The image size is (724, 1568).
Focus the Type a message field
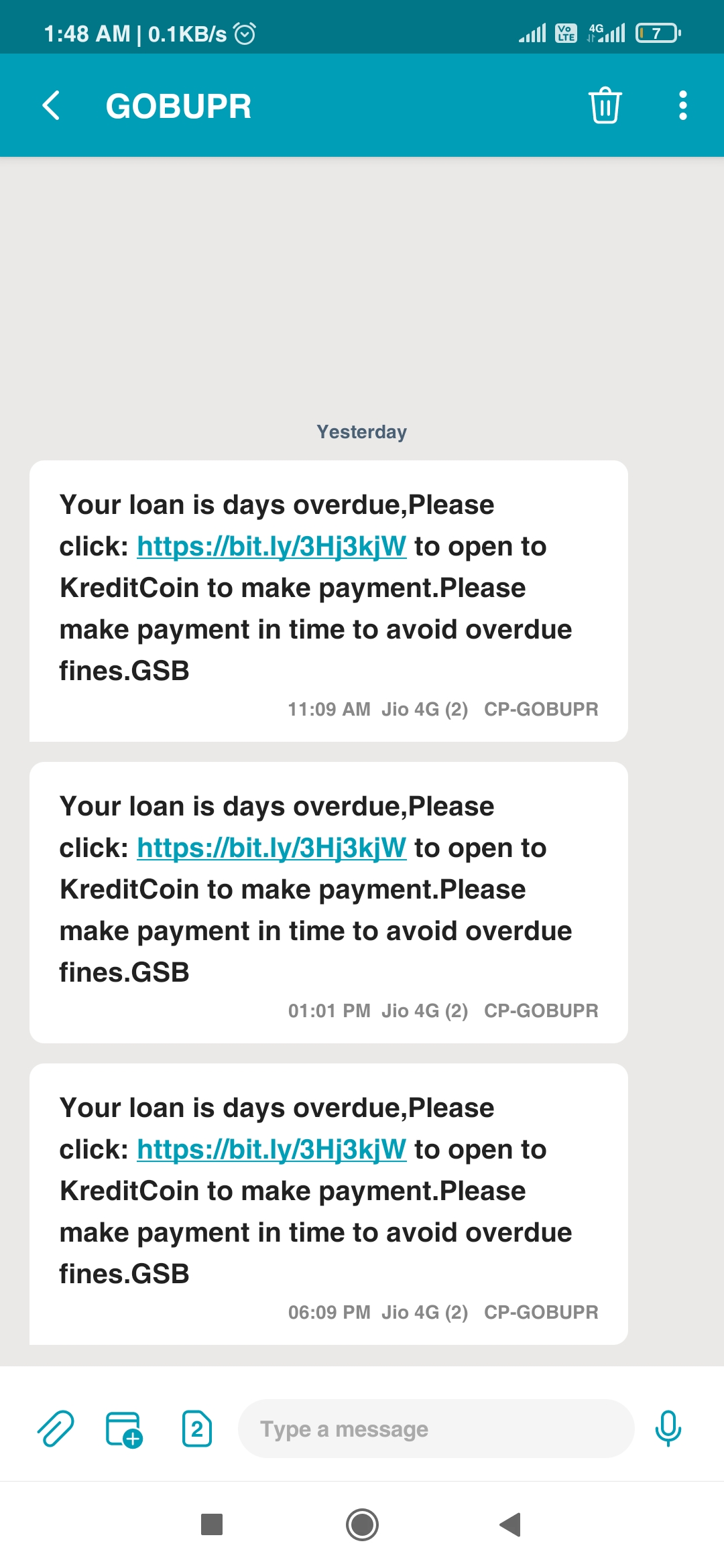click(436, 1429)
